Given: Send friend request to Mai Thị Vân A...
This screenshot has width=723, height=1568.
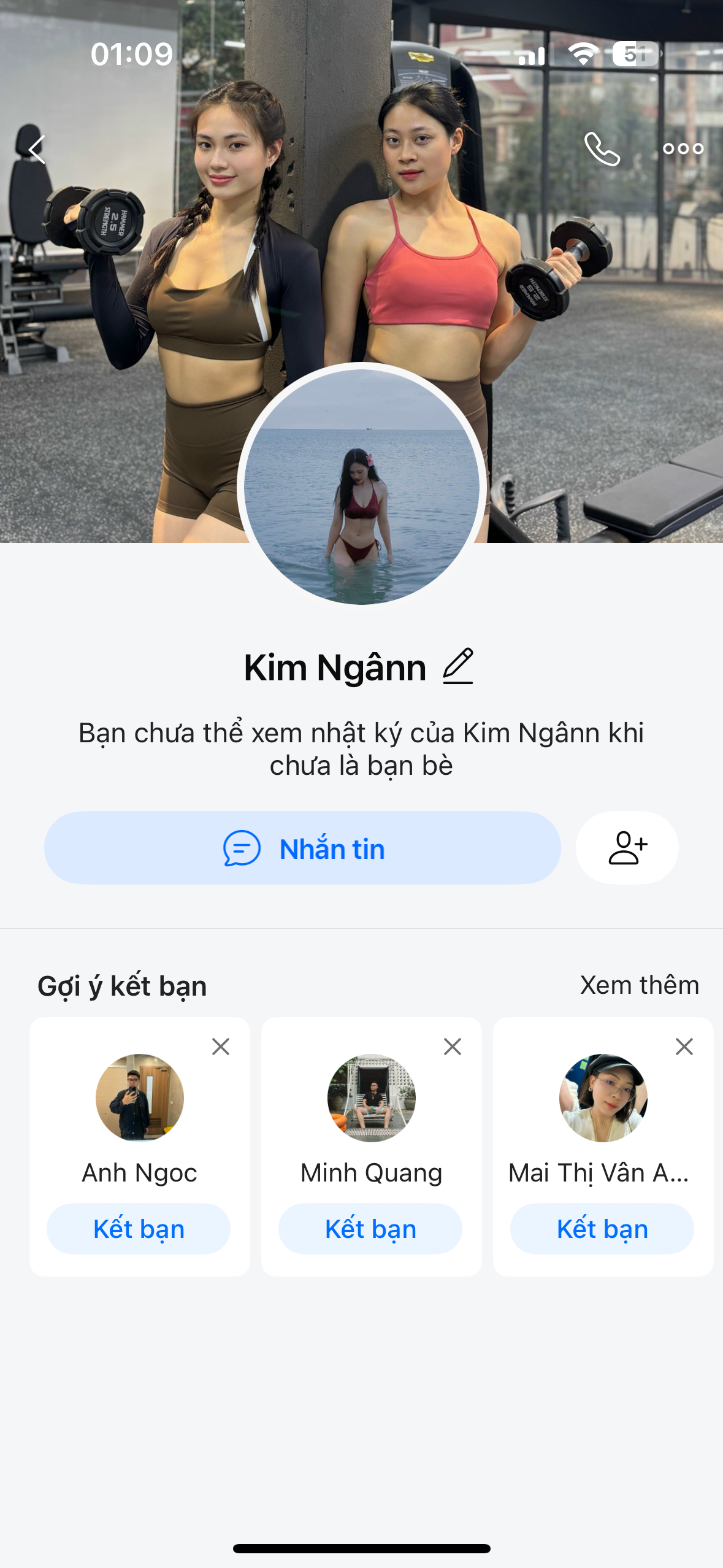Looking at the screenshot, I should 602,1229.
